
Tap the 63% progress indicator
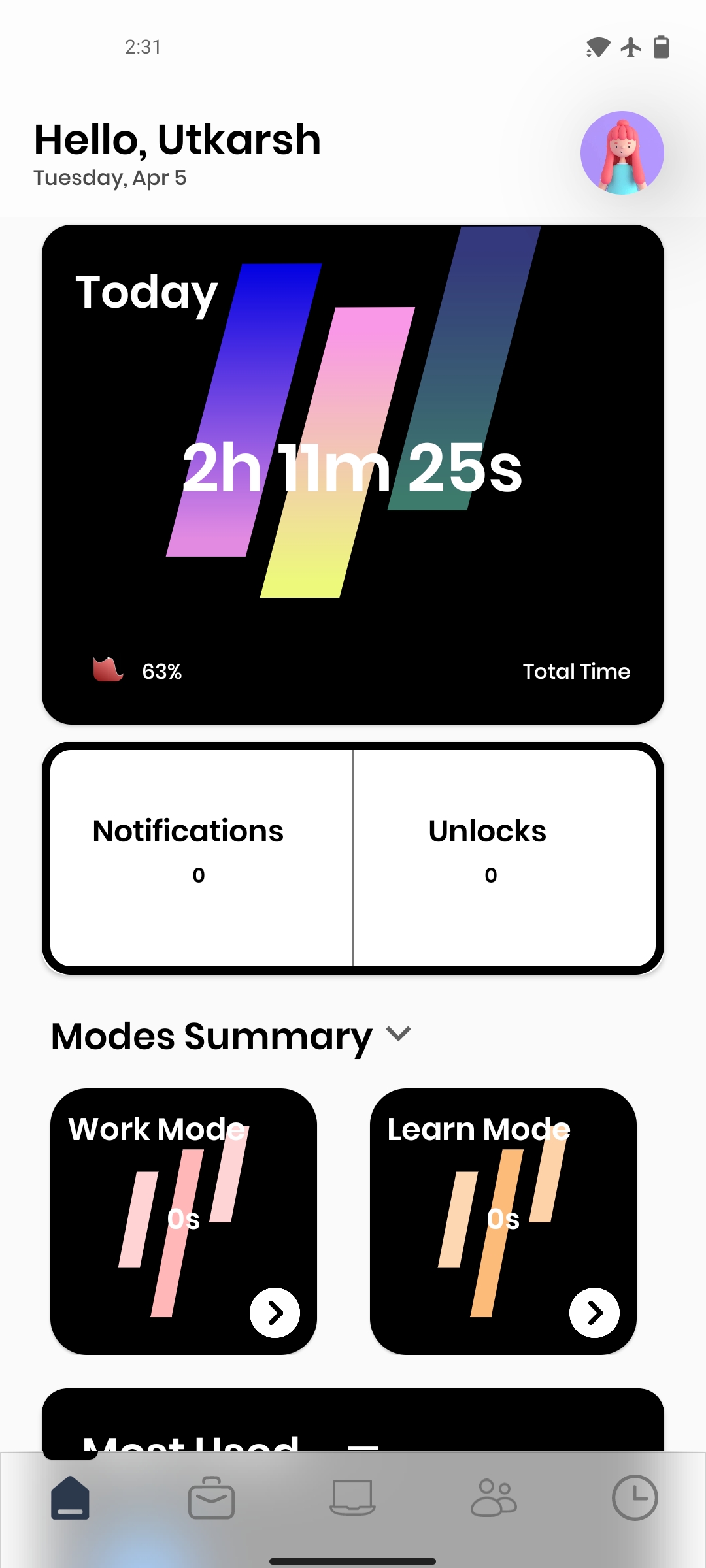click(161, 670)
